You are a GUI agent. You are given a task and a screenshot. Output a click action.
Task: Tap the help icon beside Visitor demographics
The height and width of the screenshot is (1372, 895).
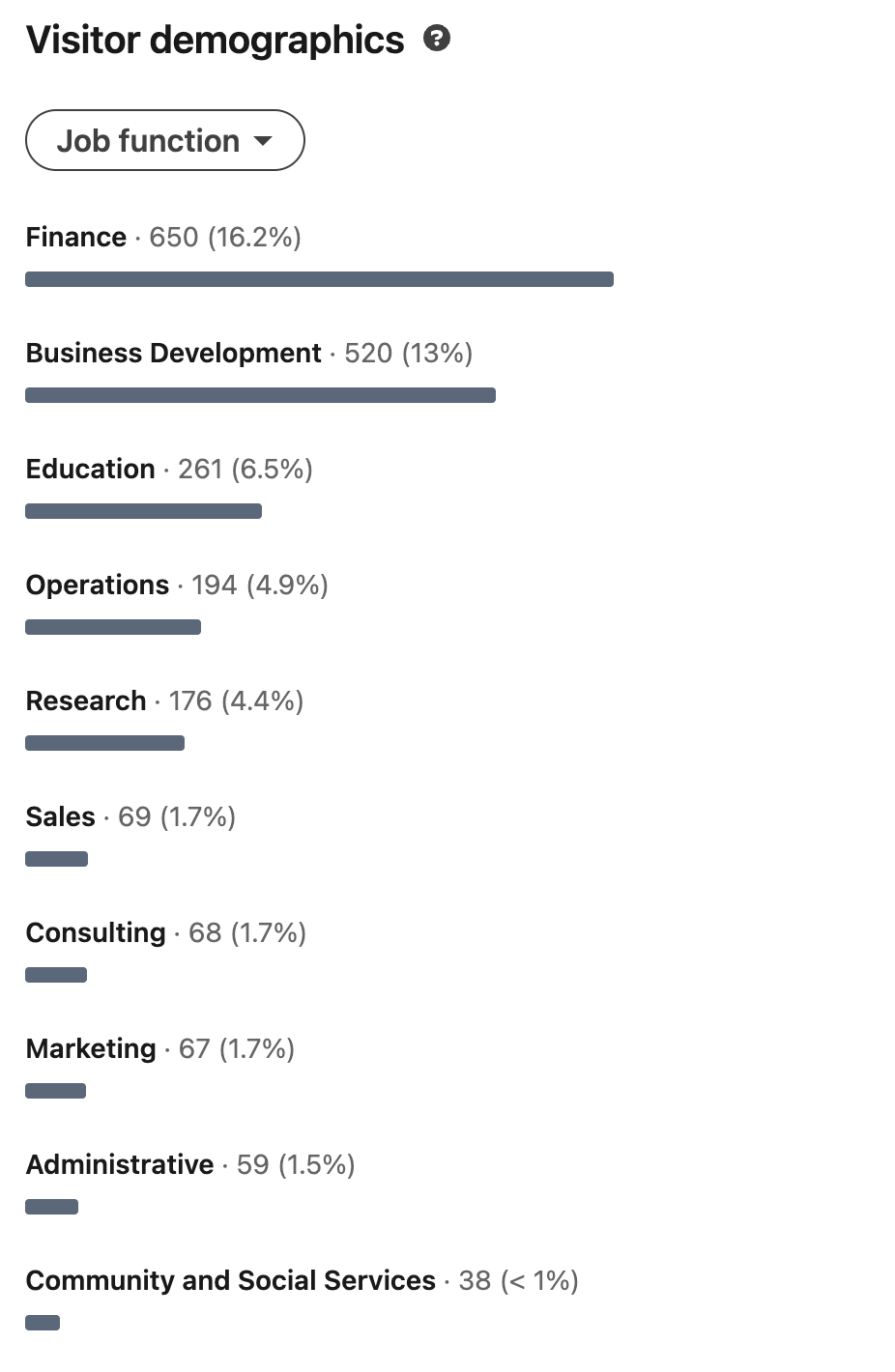437,39
